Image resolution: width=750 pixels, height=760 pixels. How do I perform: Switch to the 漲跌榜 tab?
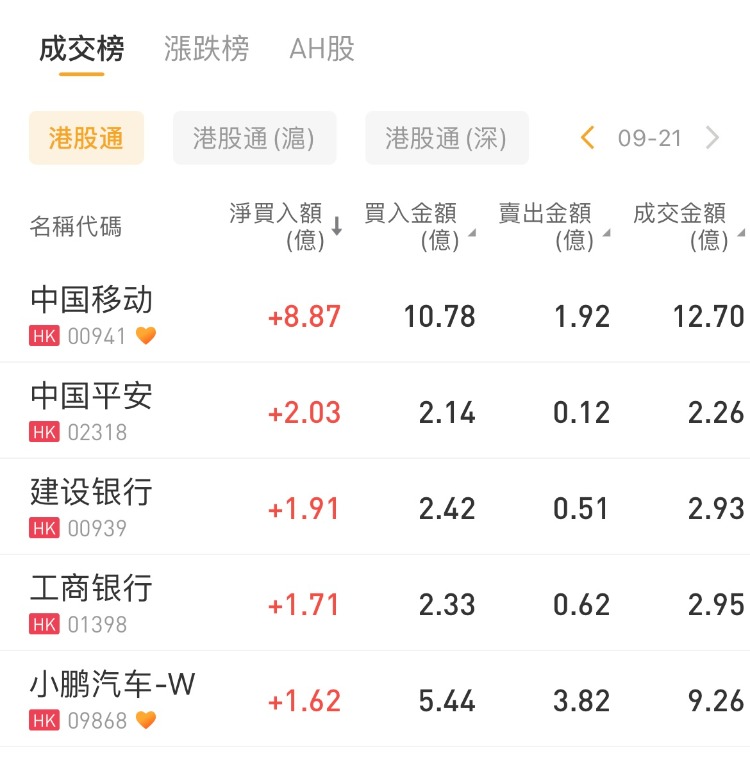click(x=206, y=48)
